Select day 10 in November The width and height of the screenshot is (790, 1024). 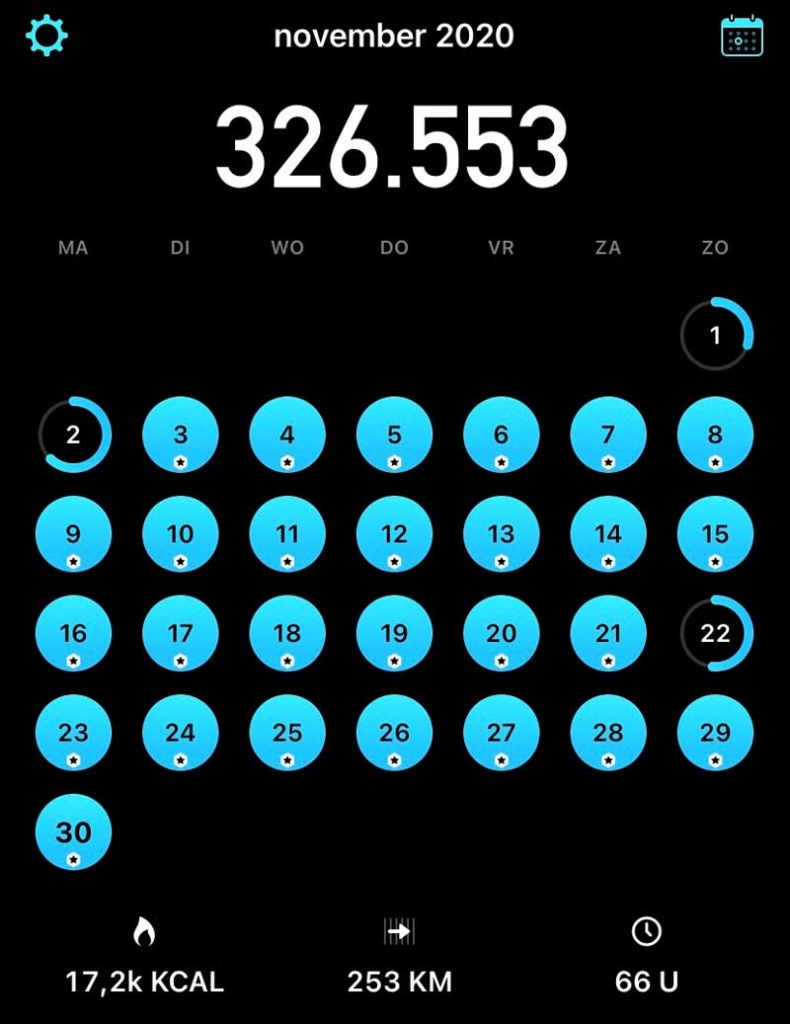(x=180, y=534)
